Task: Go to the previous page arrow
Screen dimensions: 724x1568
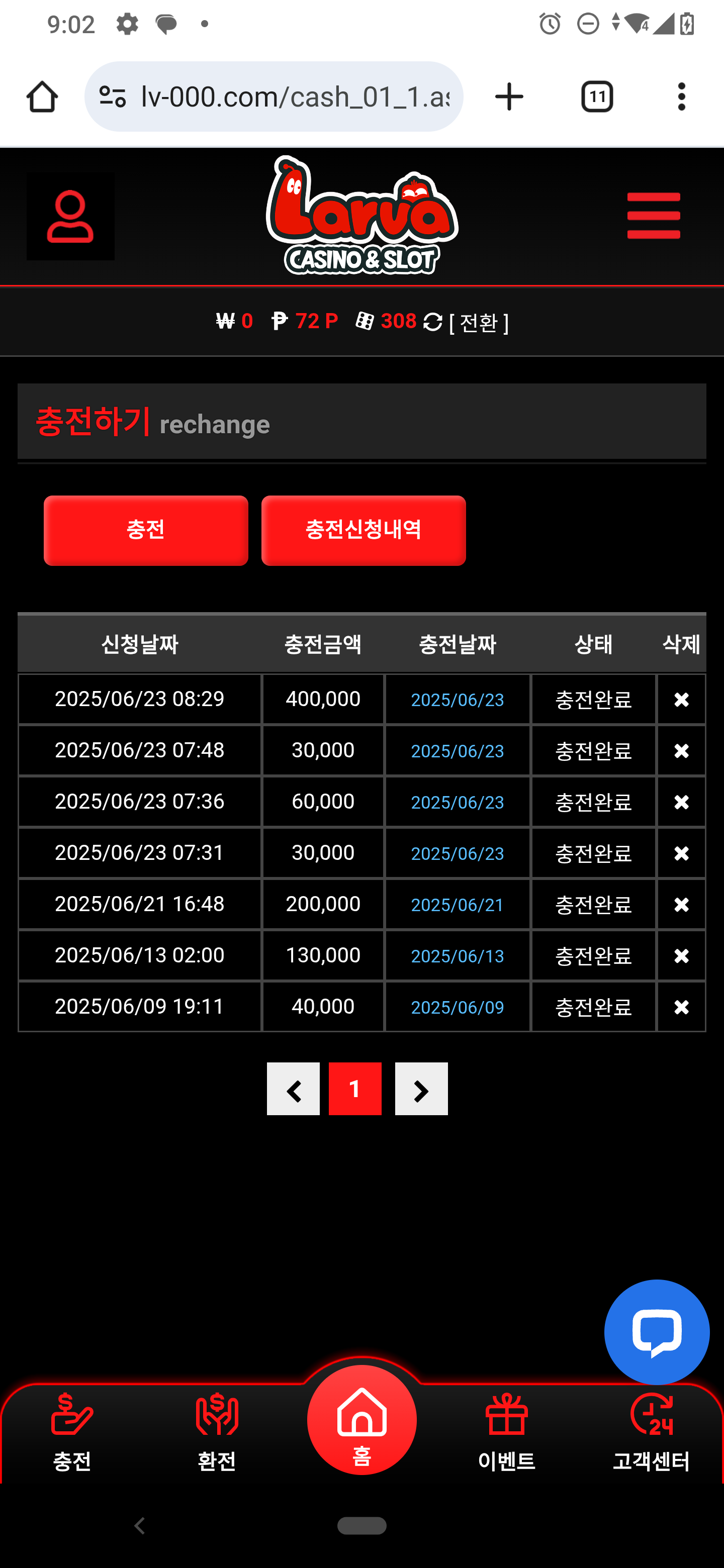Action: (x=293, y=1089)
